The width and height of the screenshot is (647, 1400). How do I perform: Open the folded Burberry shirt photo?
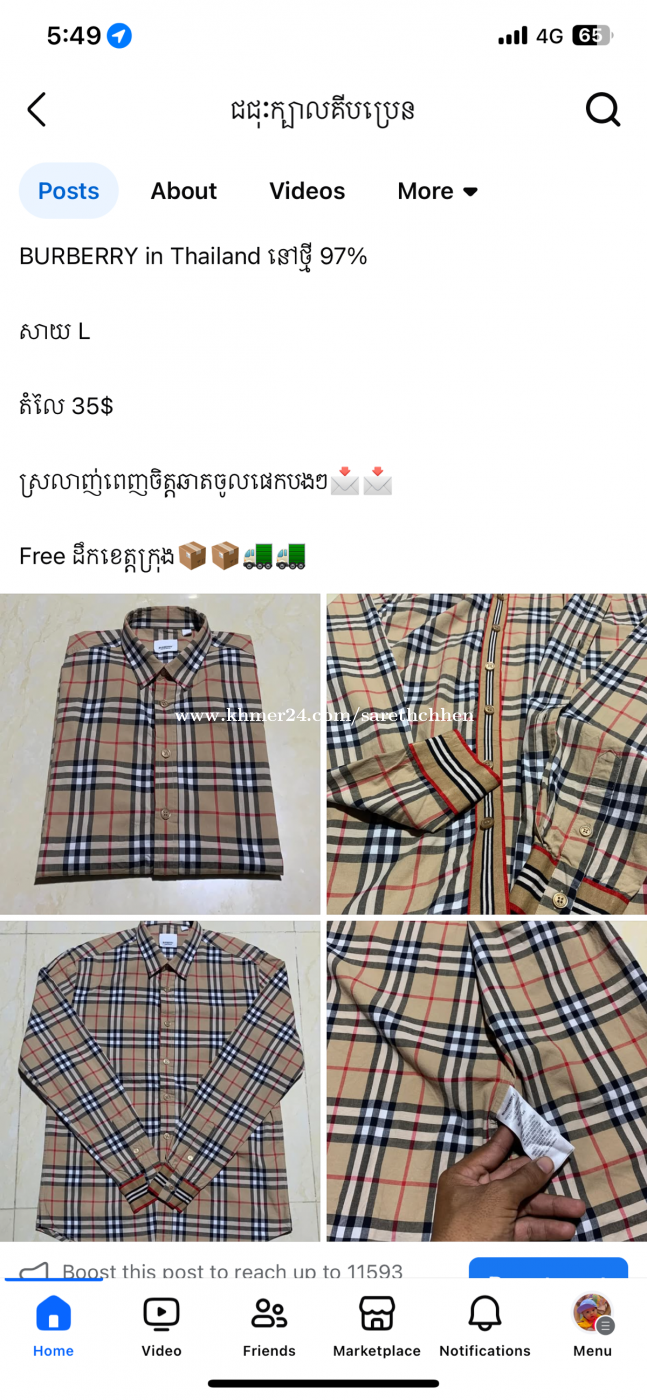coord(160,754)
